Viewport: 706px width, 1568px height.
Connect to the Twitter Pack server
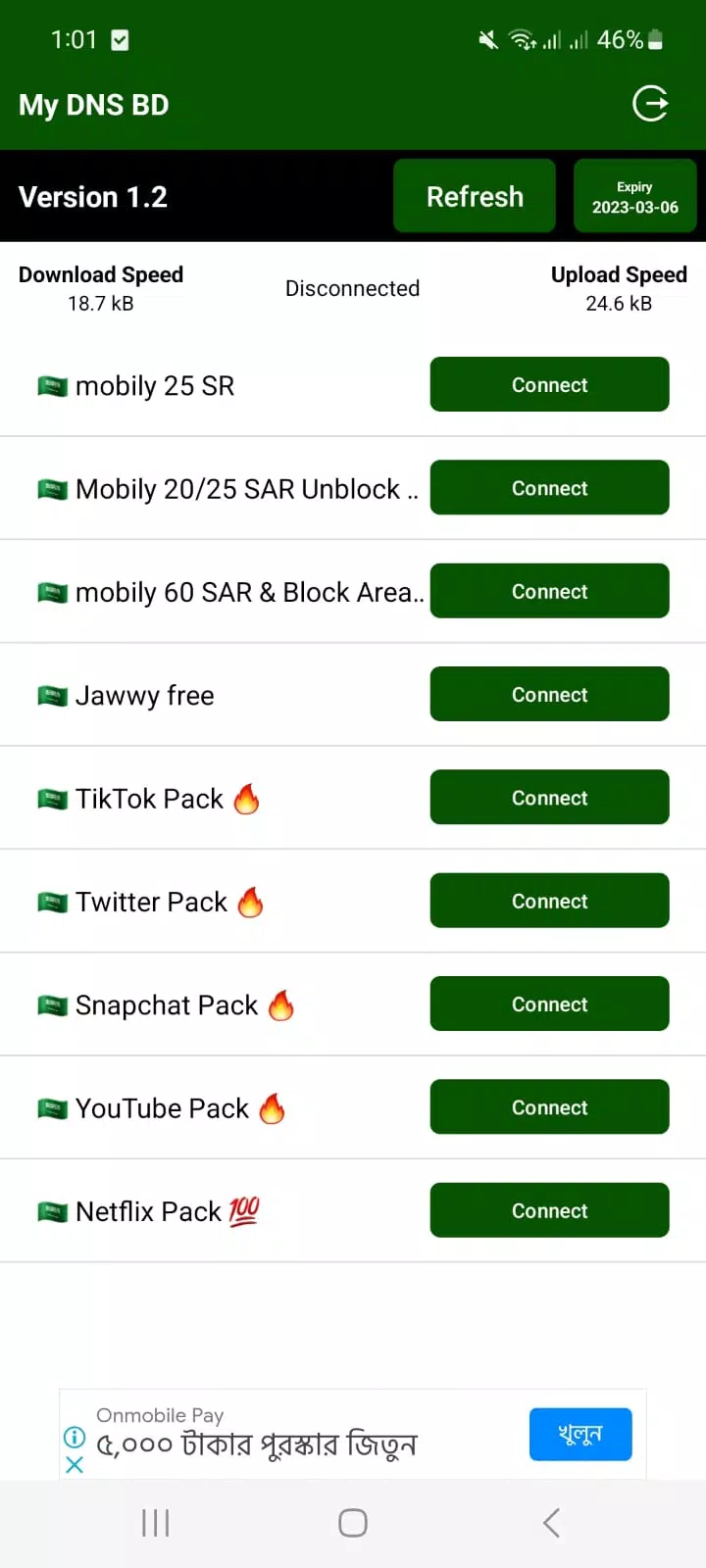coord(549,901)
